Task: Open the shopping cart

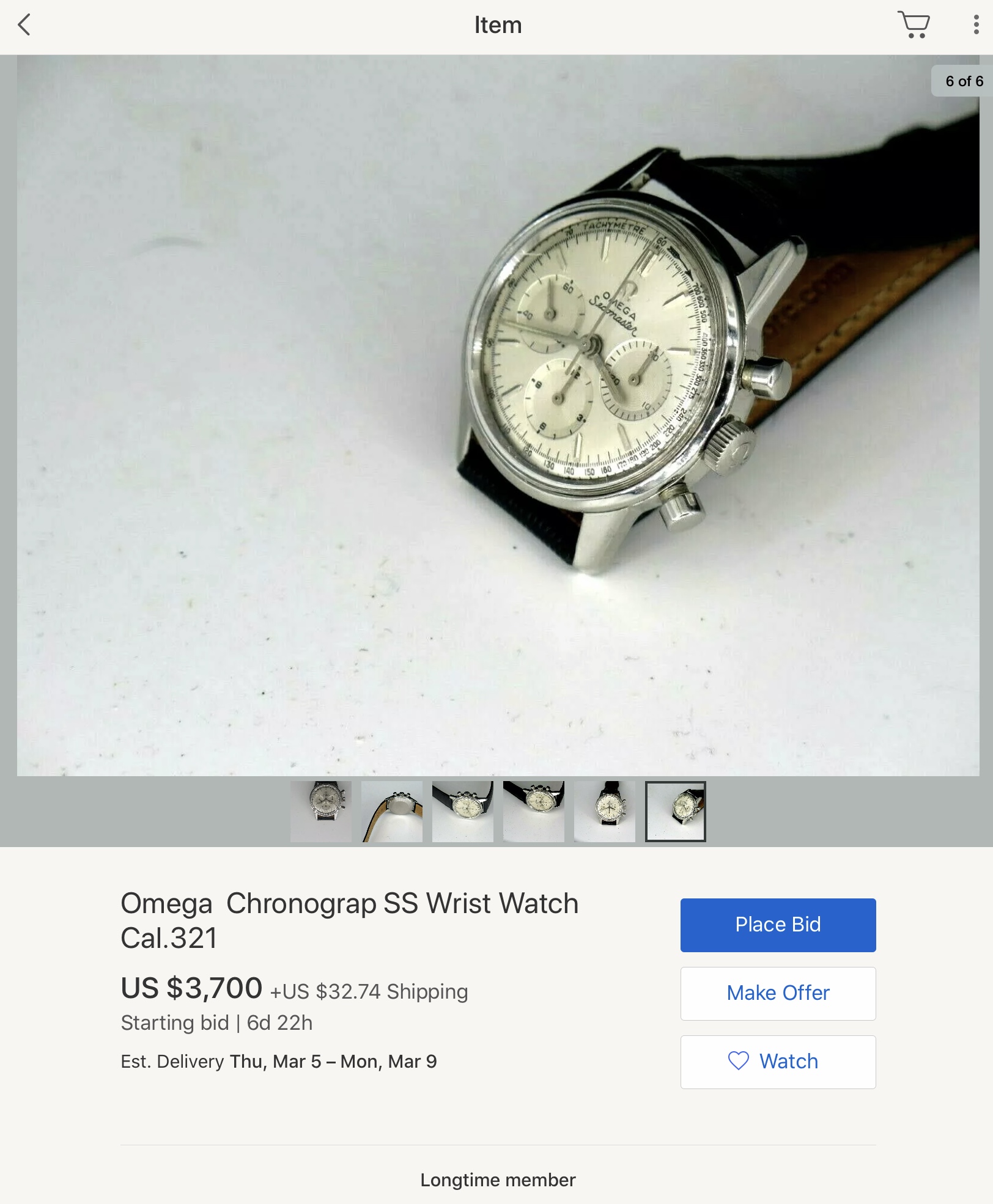Action: (914, 25)
